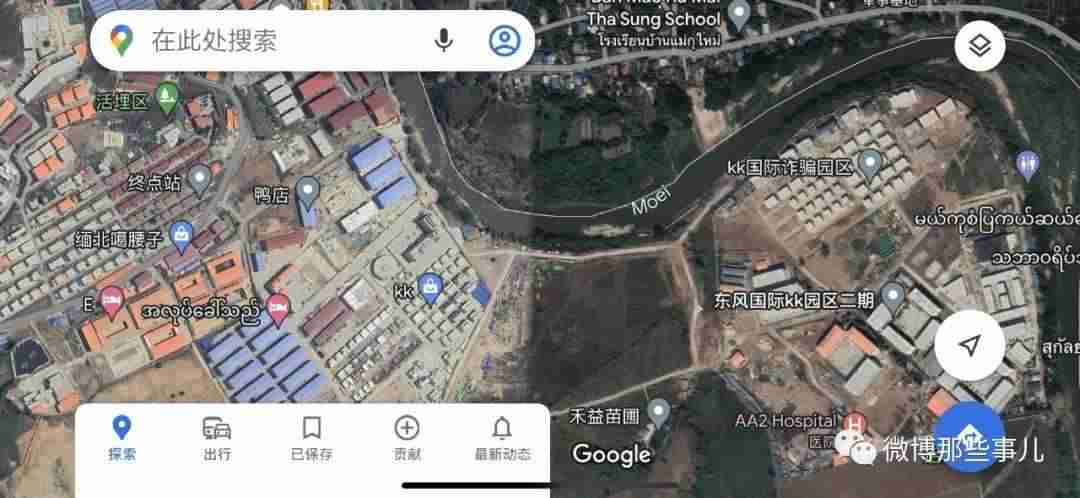Image resolution: width=1080 pixels, height=498 pixels.
Task: Open the 已保存 tab
Action: (x=312, y=438)
